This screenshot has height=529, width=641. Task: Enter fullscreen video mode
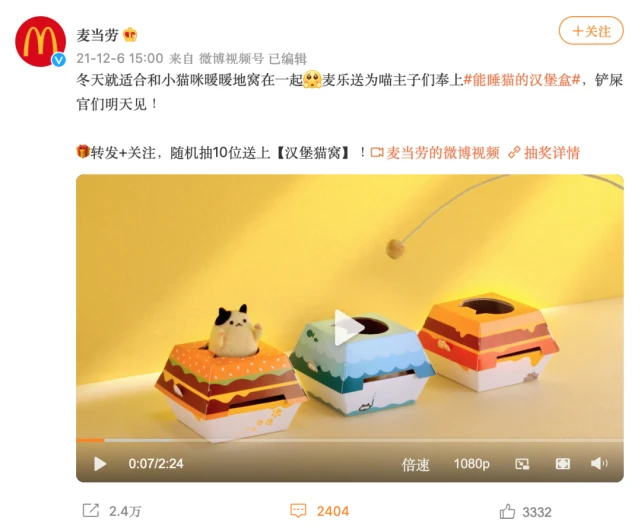point(562,464)
